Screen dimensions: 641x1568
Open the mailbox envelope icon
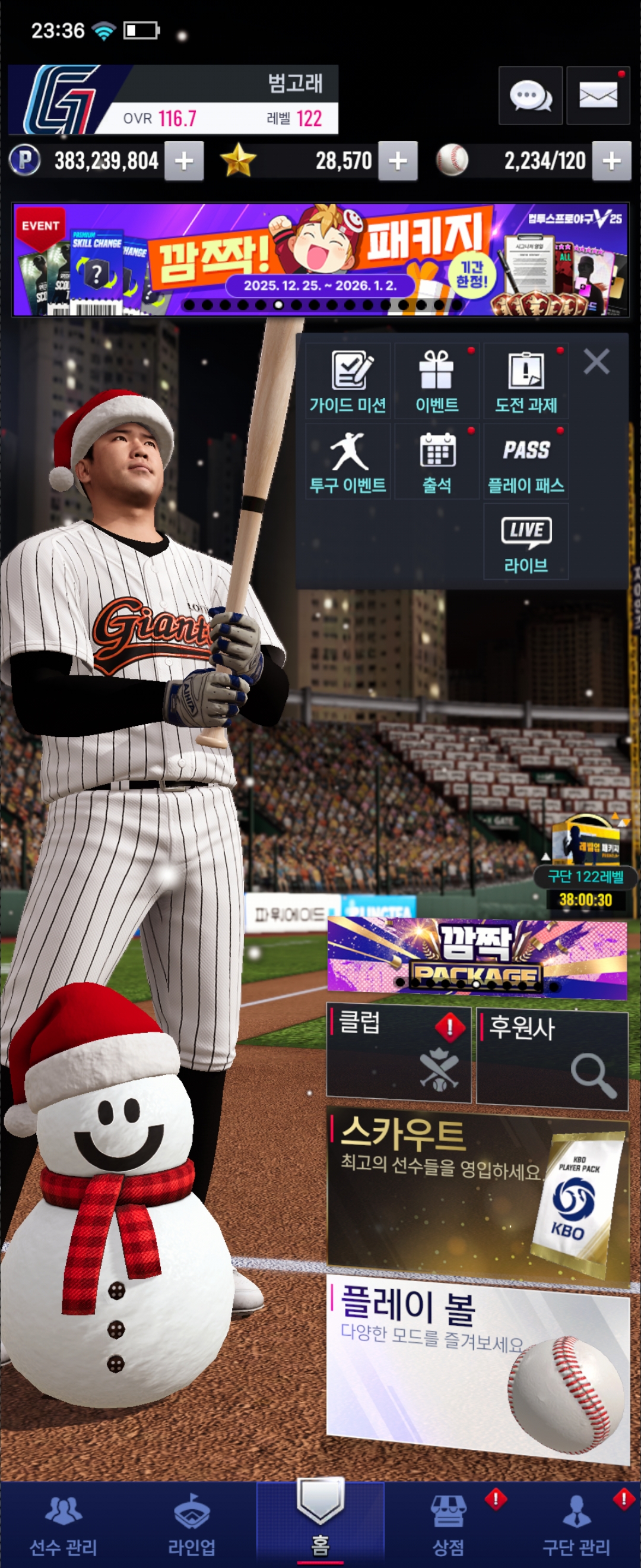598,96
